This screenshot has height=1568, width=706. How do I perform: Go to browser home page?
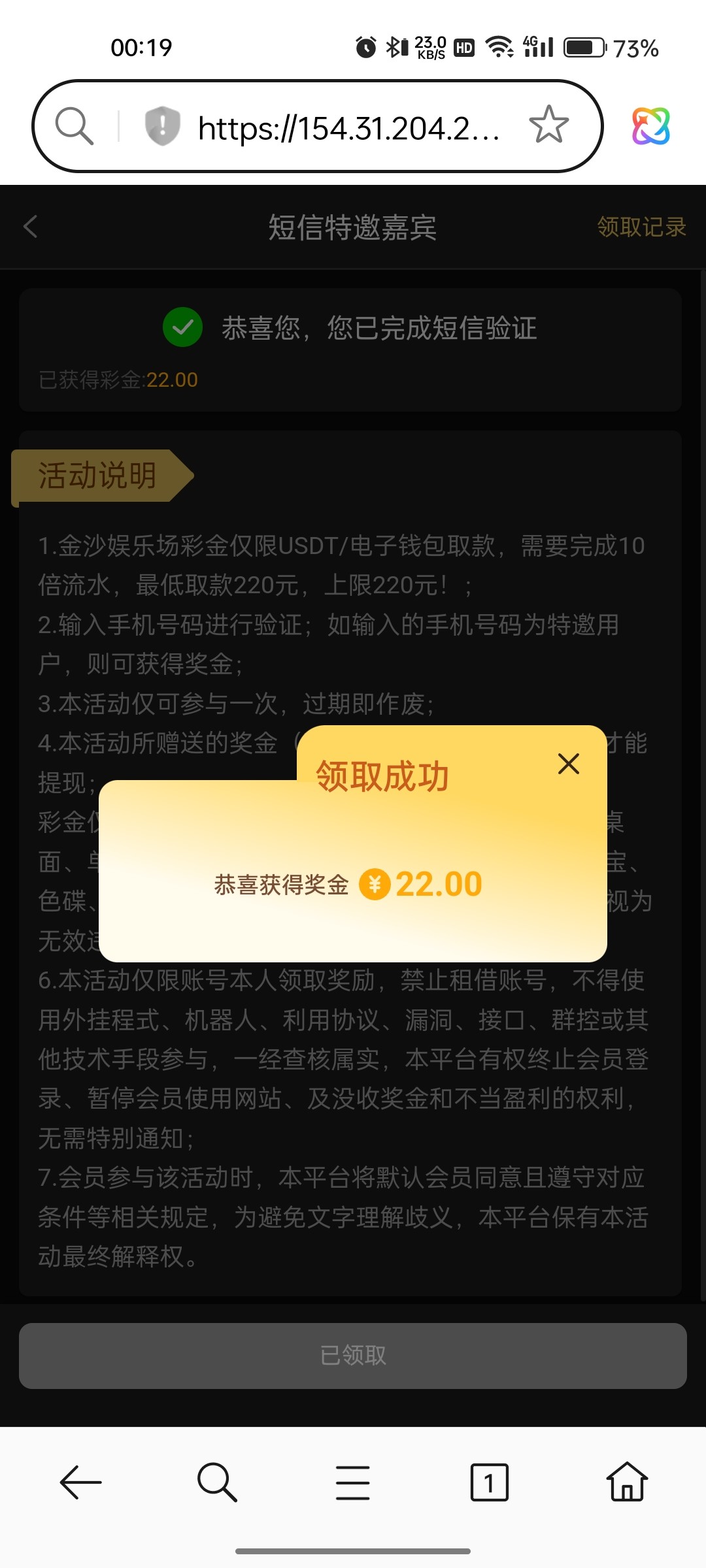tap(626, 1482)
